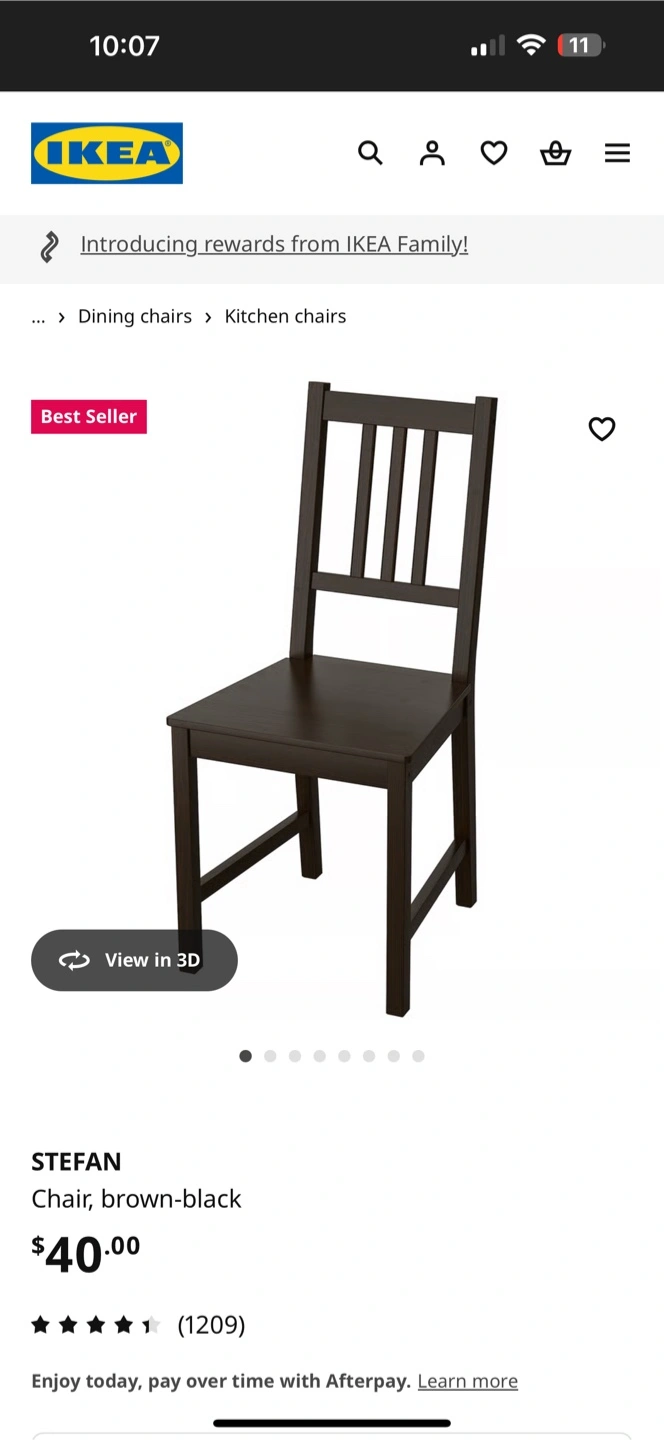Image resolution: width=664 pixels, height=1440 pixels.
Task: Go to IKEA home via logo
Action: 107,153
